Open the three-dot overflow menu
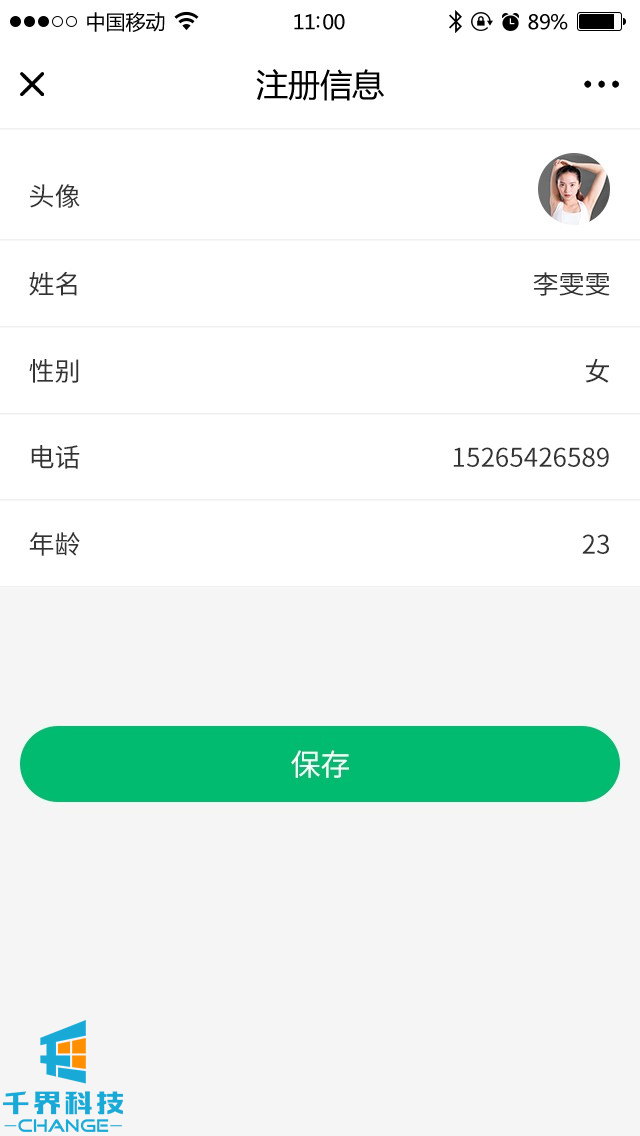640x1136 pixels. tap(601, 84)
